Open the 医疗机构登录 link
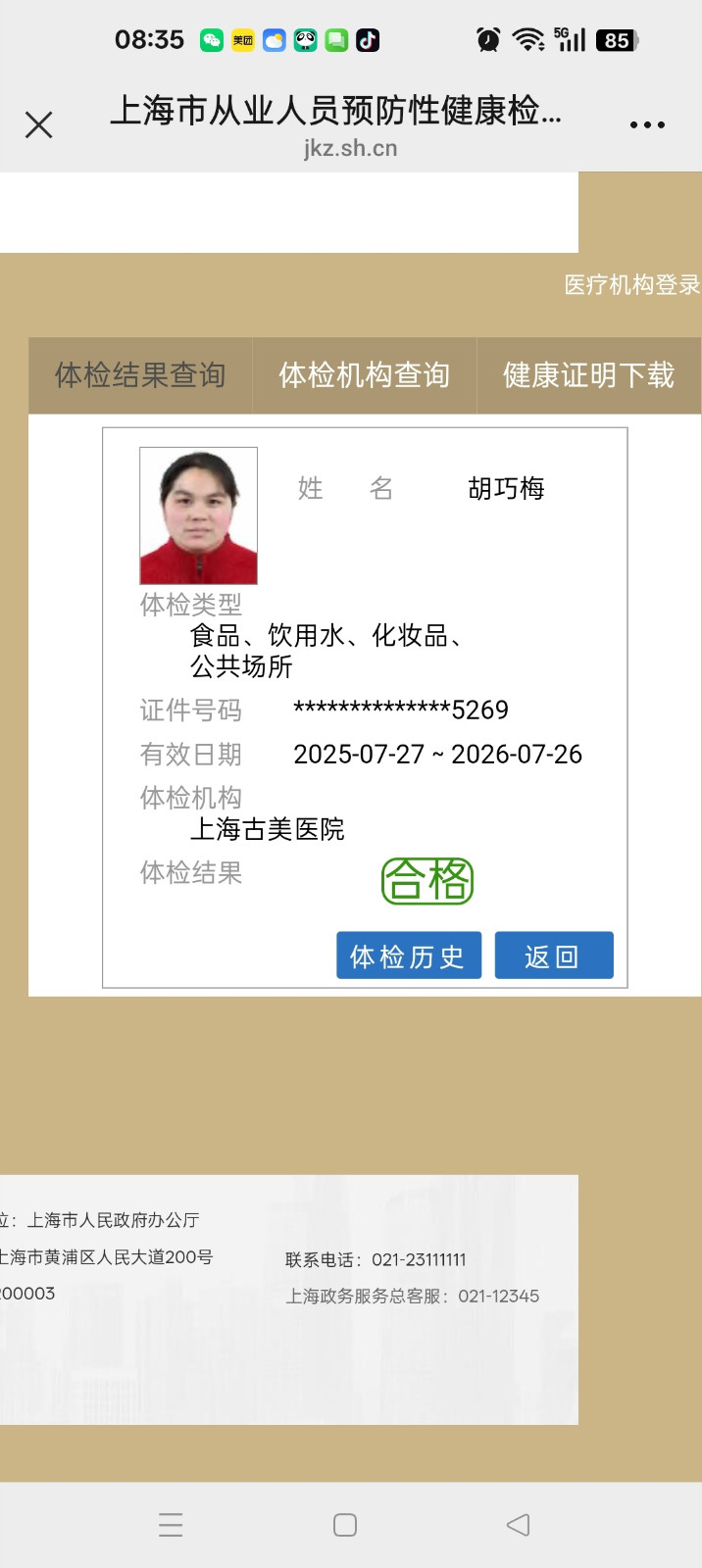702x1568 pixels. 631,285
